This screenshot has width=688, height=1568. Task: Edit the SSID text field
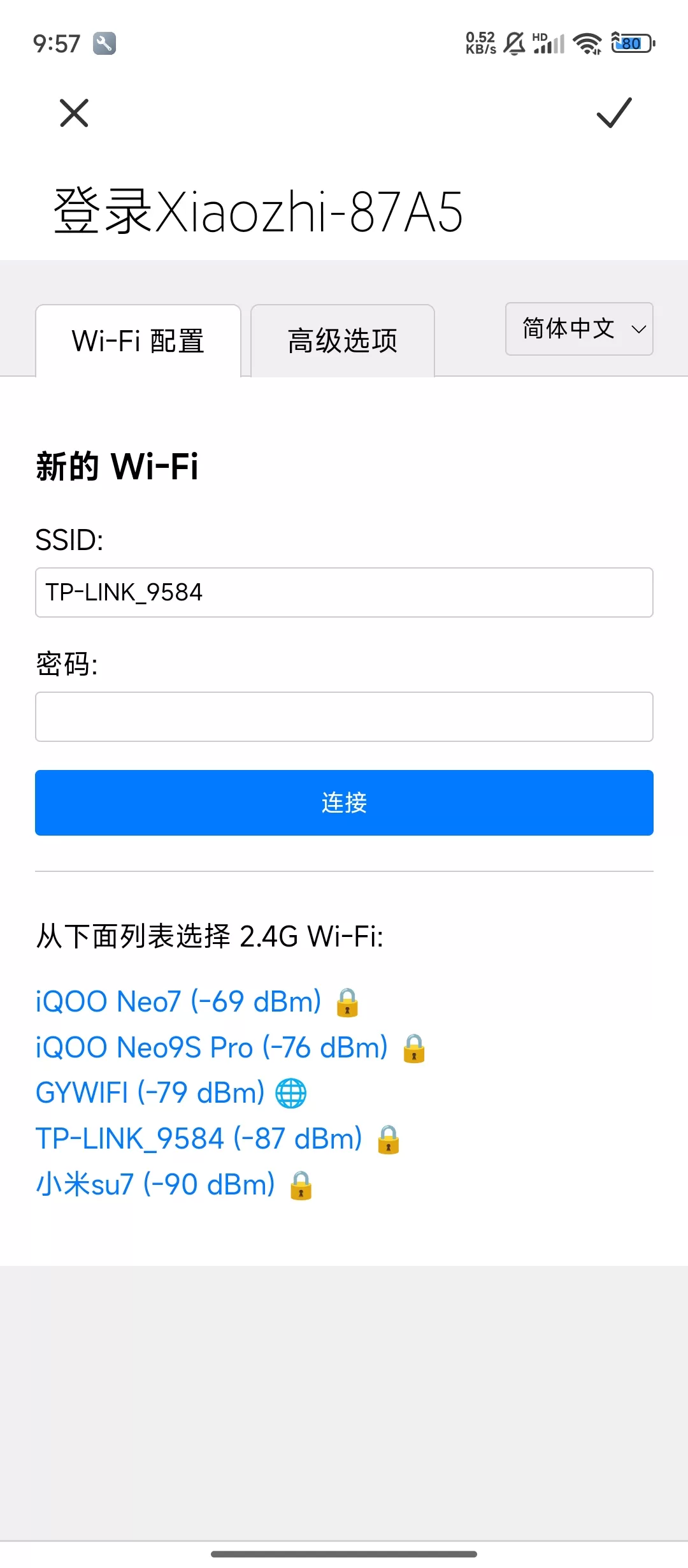coord(344,593)
